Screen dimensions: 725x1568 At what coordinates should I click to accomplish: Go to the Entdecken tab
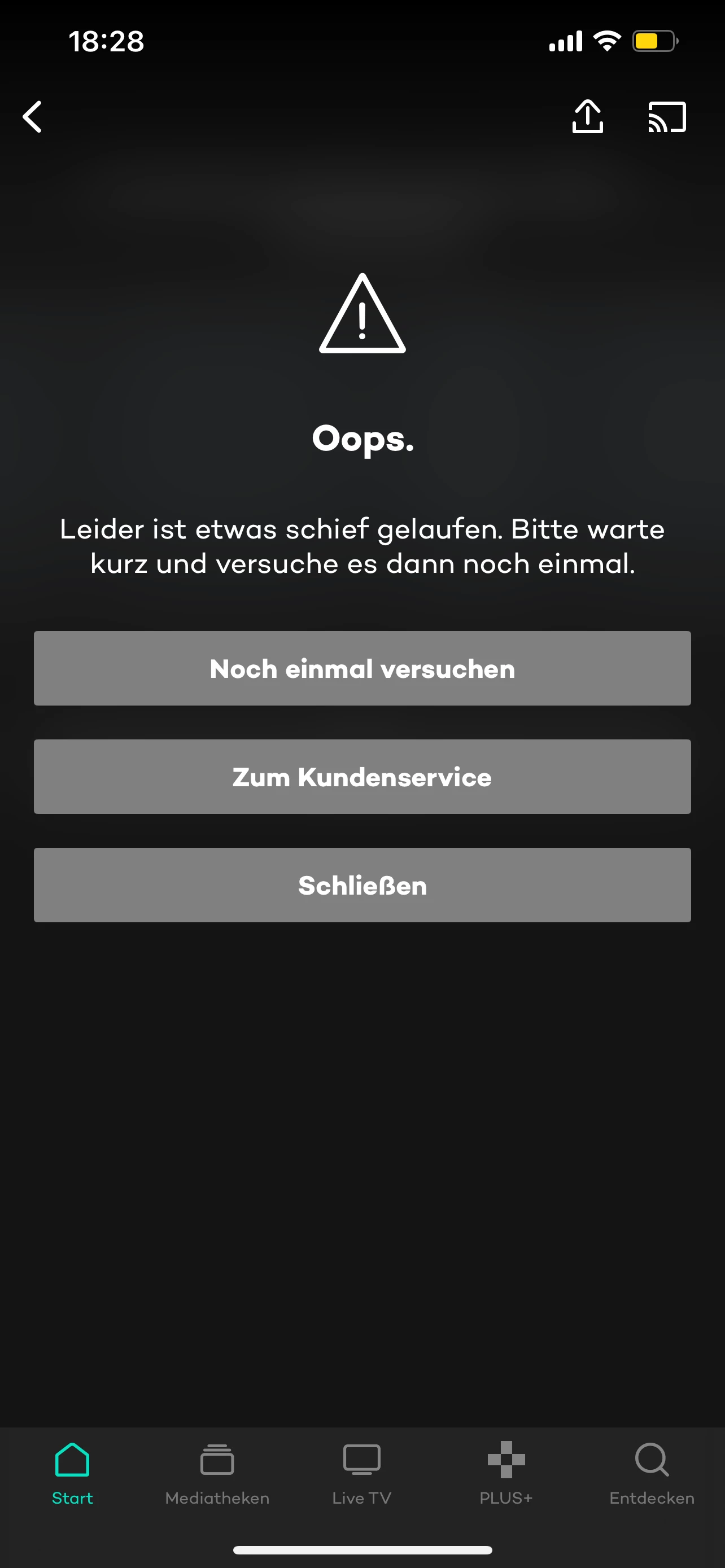point(652,1472)
